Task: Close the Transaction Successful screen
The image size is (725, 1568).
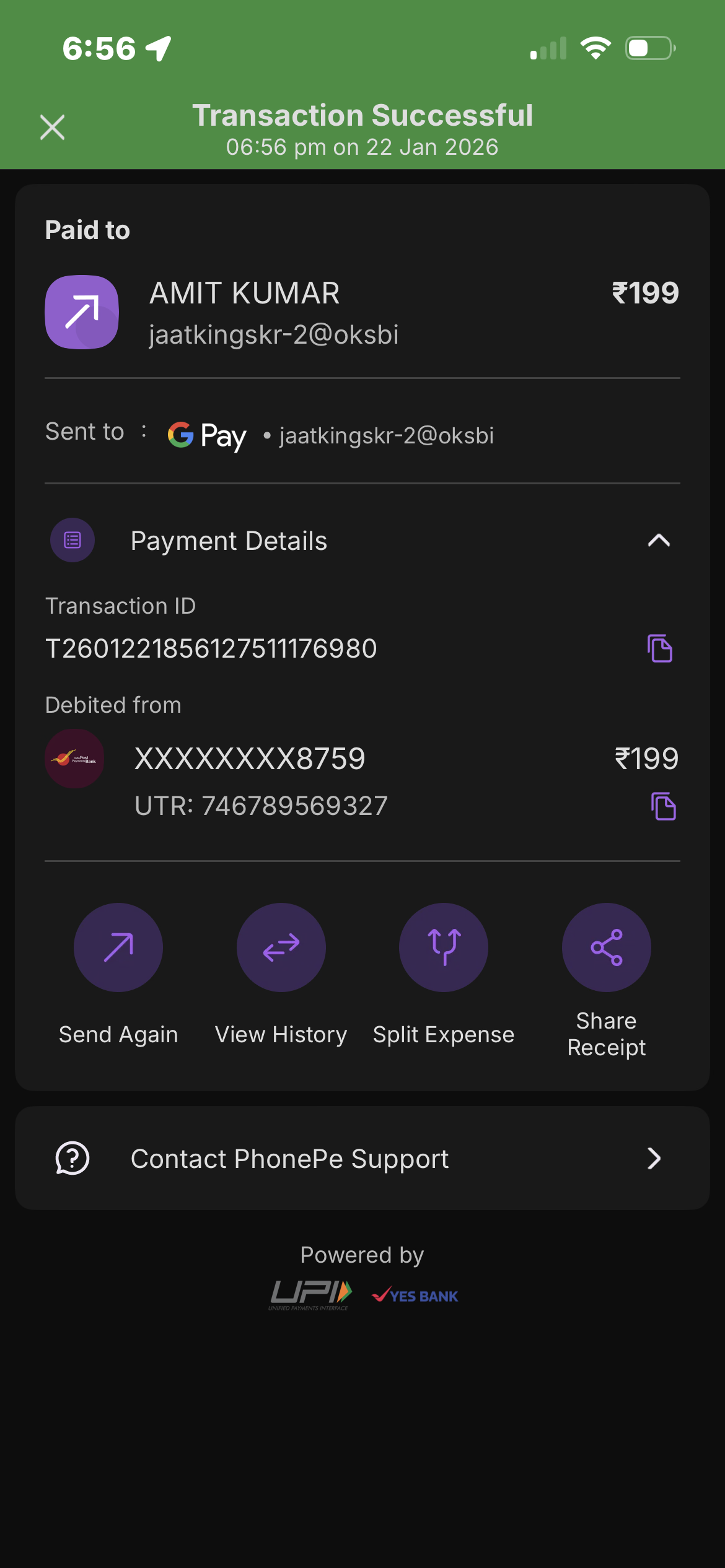Action: click(52, 128)
